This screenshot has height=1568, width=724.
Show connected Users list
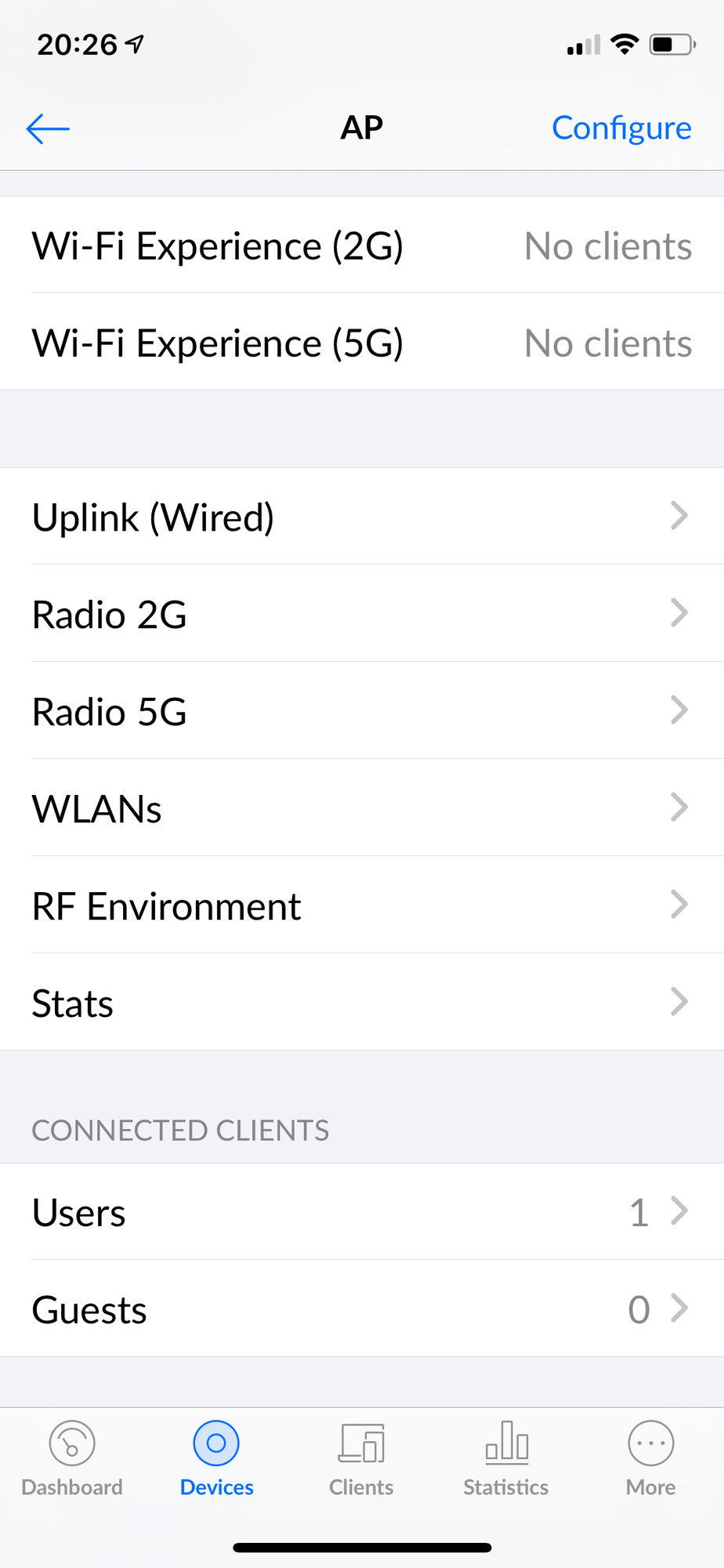click(x=360, y=1212)
